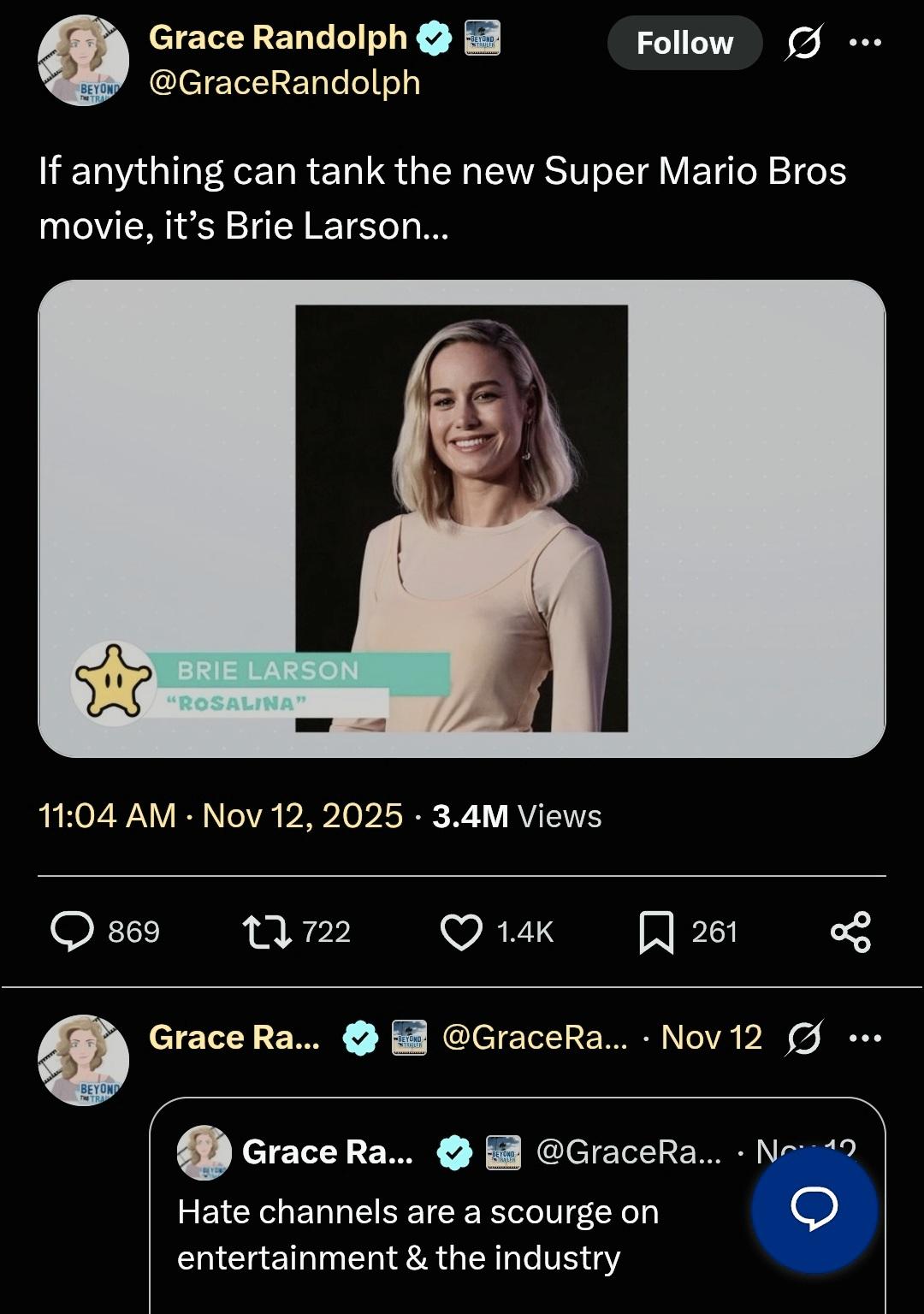Like the tweet with 1.4K likes

tap(461, 932)
